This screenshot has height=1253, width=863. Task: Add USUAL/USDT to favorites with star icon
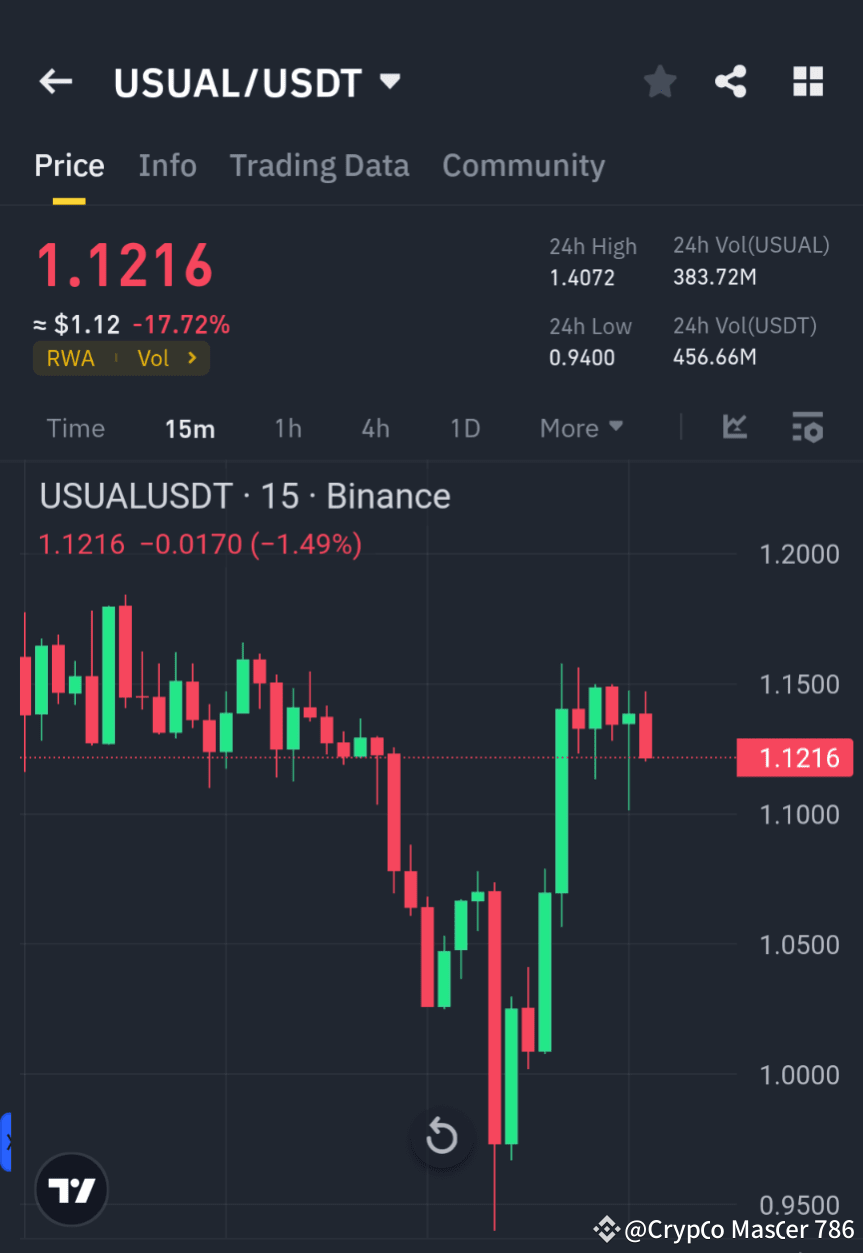659,82
